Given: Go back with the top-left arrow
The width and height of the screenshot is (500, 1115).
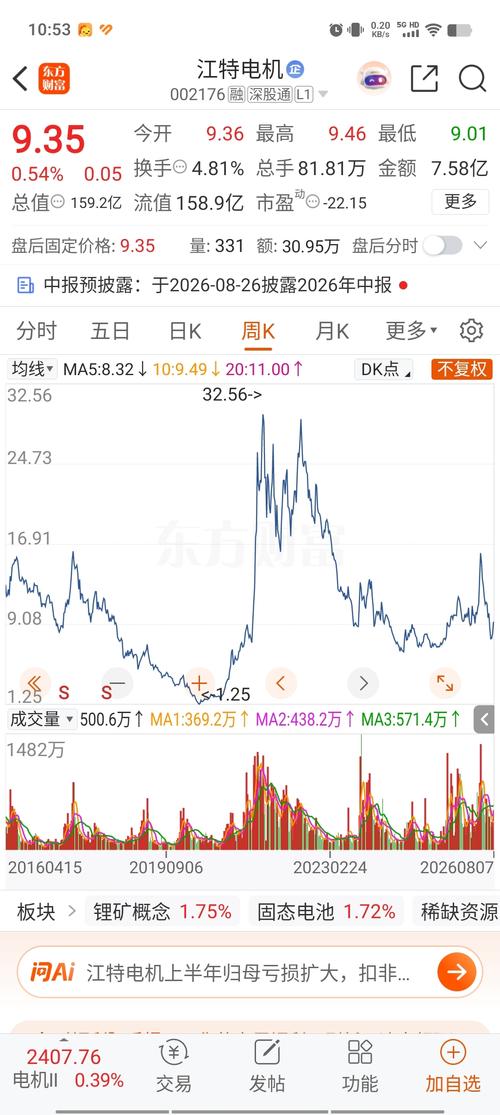Looking at the screenshot, I should click(21, 78).
